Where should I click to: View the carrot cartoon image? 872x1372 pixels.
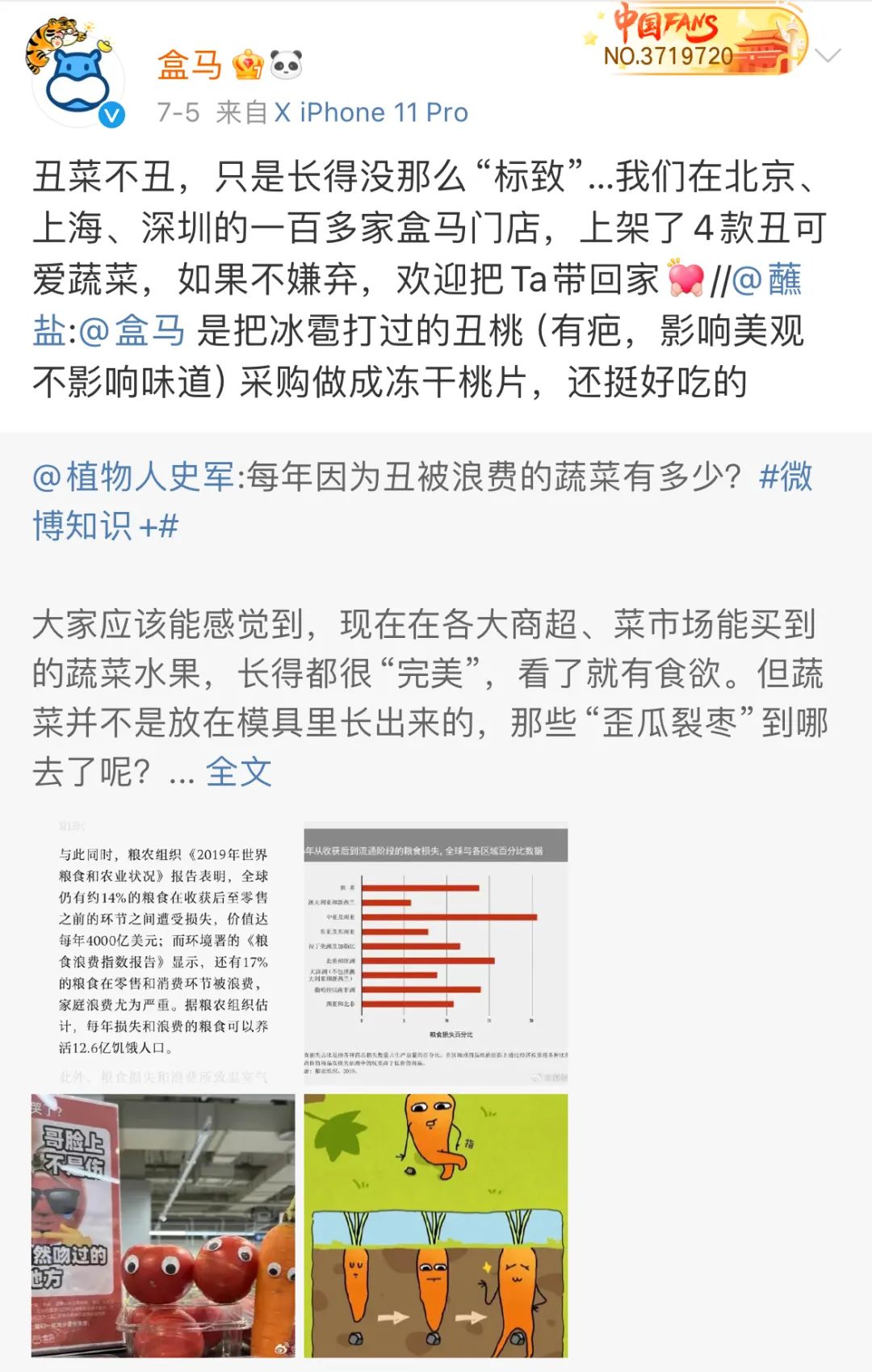[x=436, y=1225]
